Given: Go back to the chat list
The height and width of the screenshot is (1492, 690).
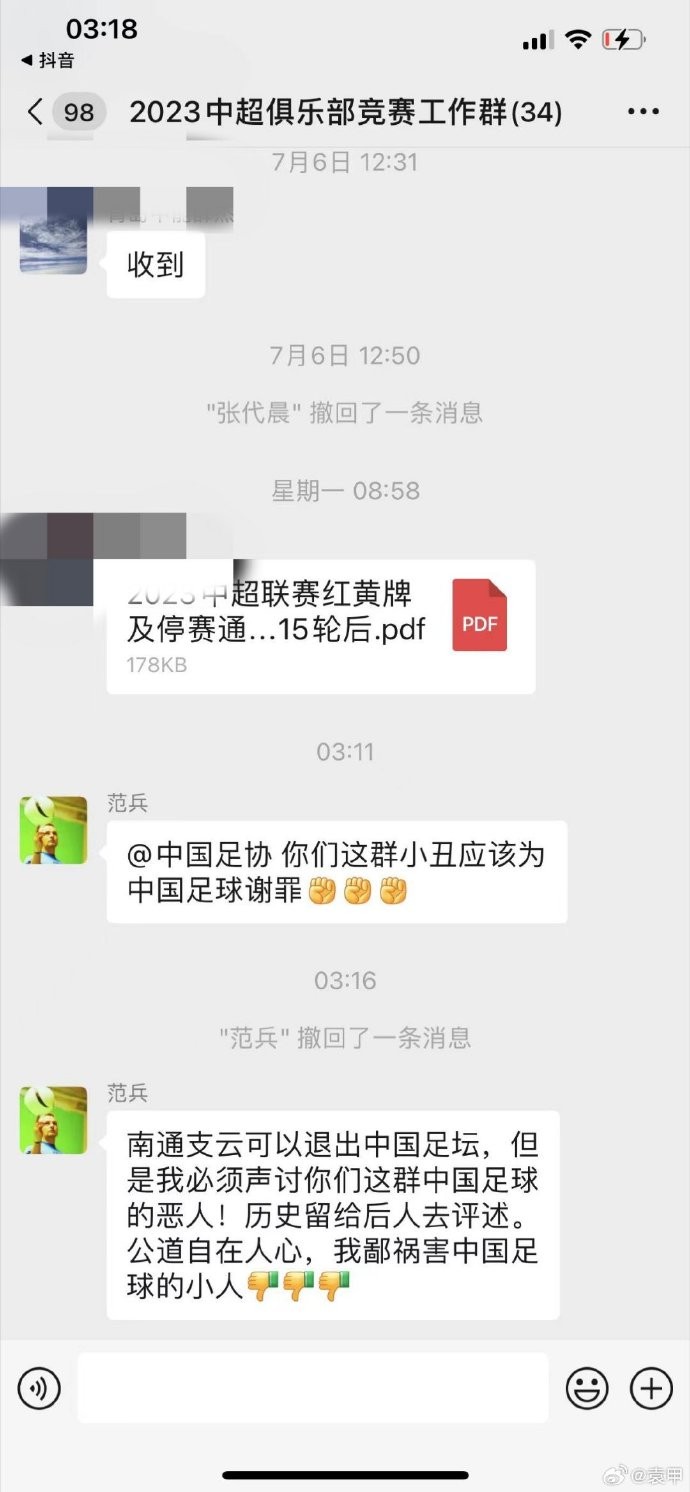Looking at the screenshot, I should click(36, 111).
